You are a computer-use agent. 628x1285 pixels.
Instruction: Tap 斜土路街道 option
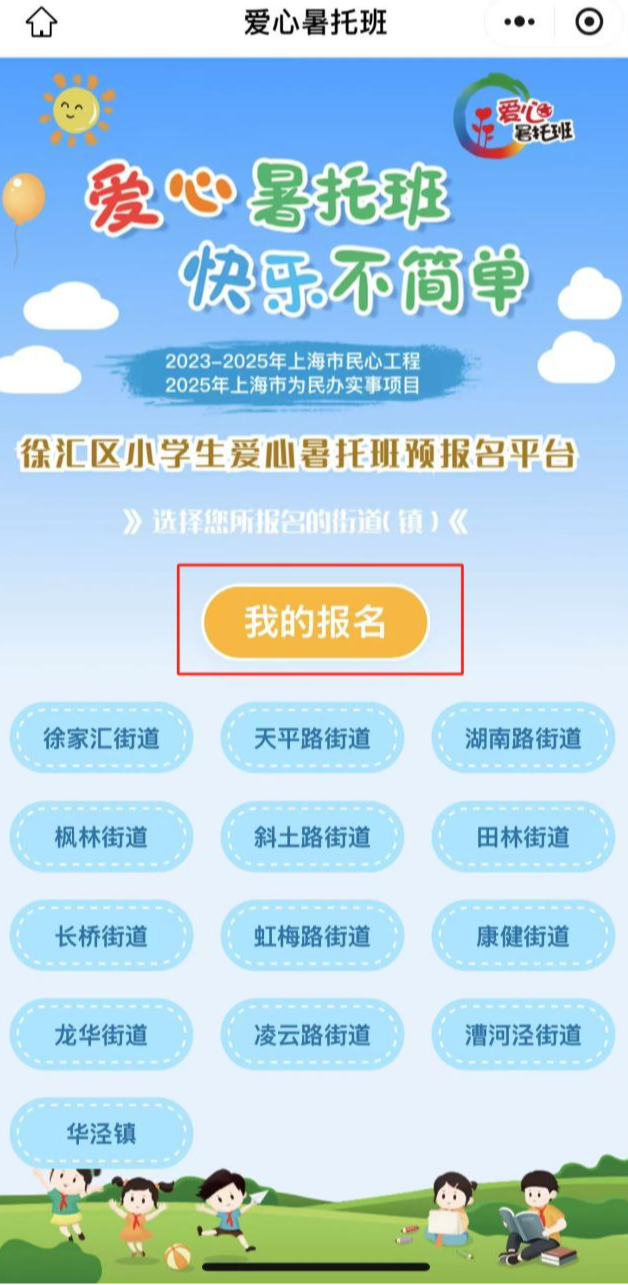click(312, 836)
